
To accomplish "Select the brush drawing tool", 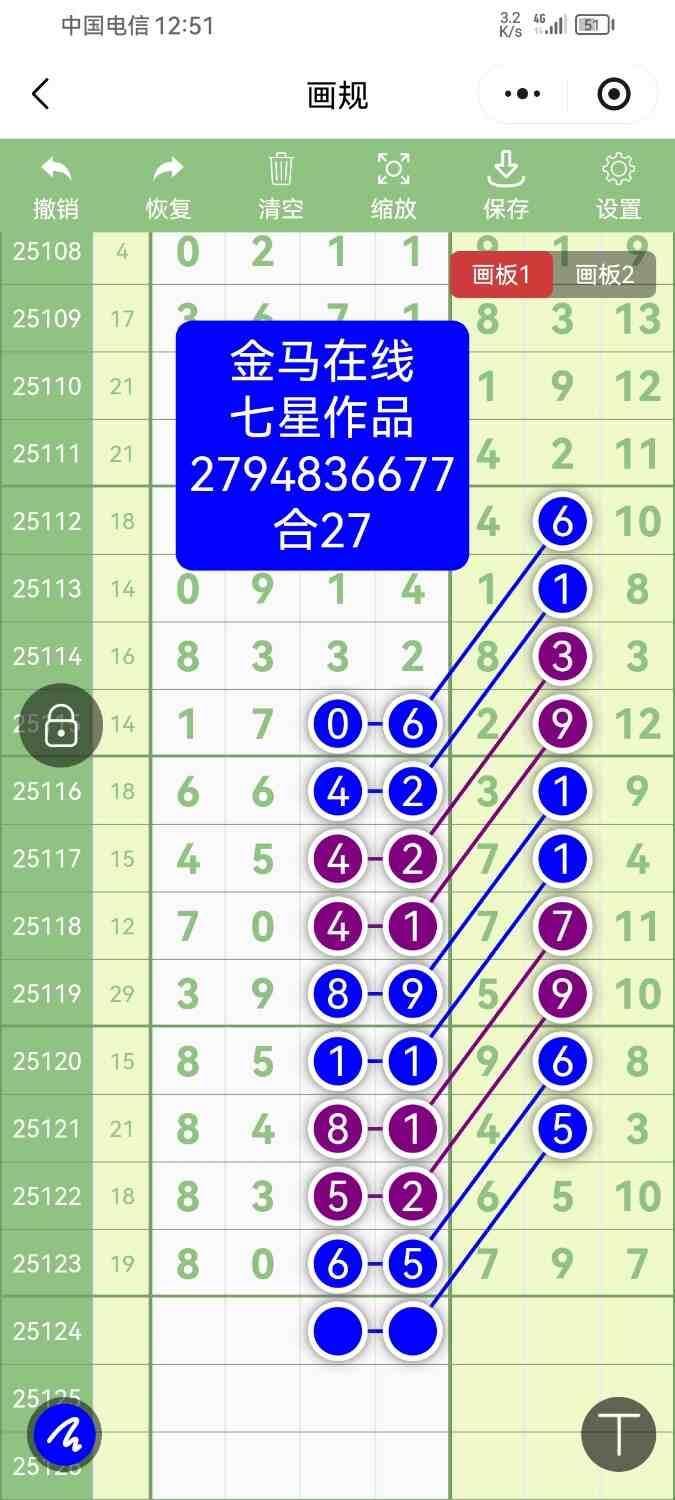I will (x=64, y=1435).
